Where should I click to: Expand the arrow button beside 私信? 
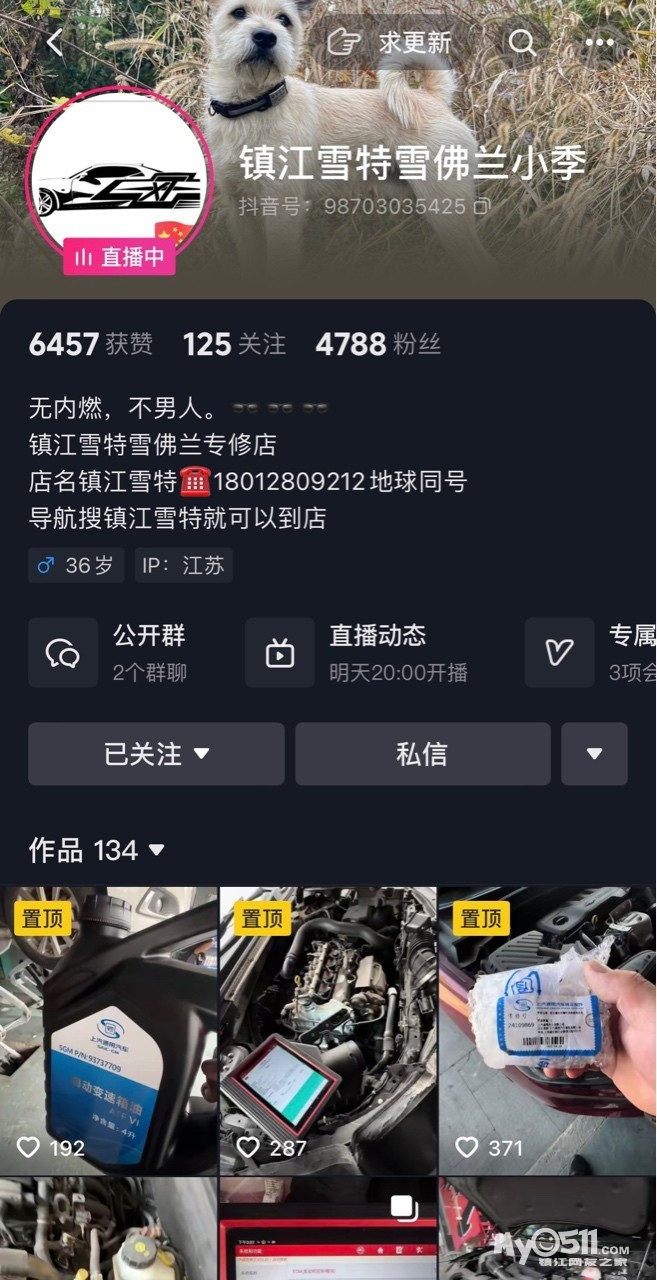point(594,754)
